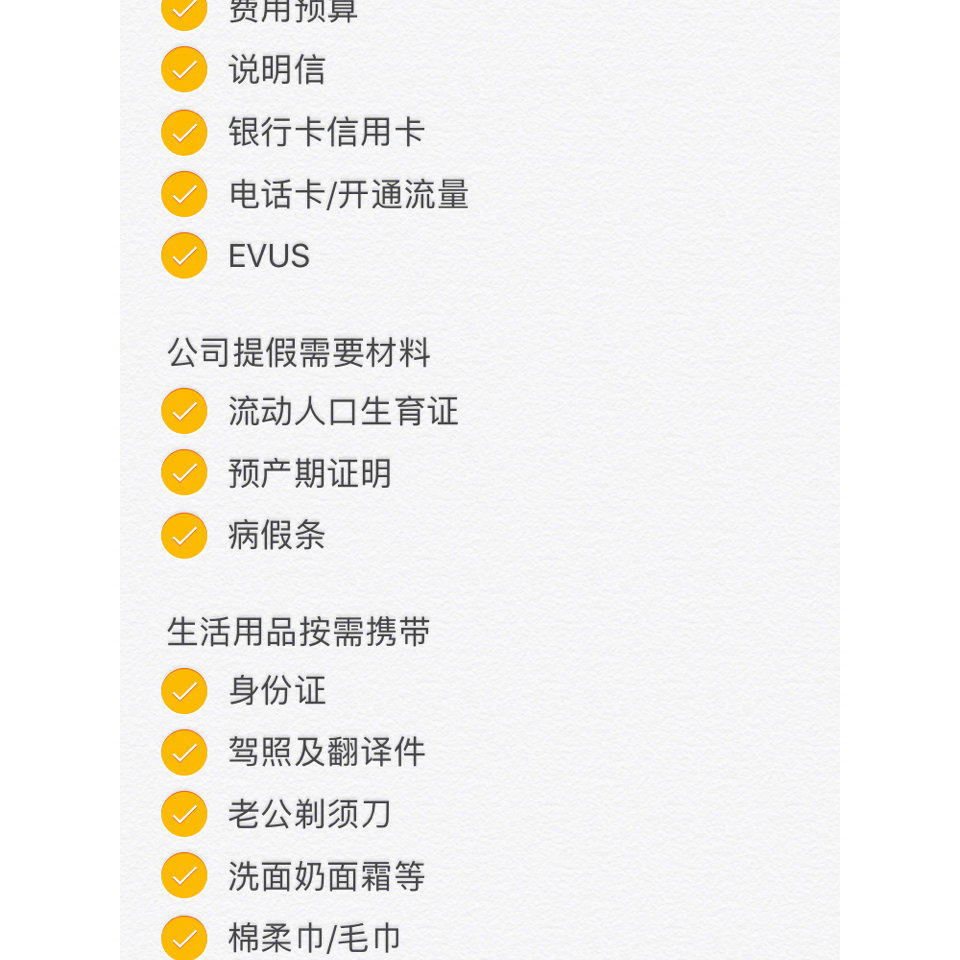Viewport: 960px width, 960px height.
Task: Mark 病假条 as not done
Action: pyautogui.click(x=184, y=535)
